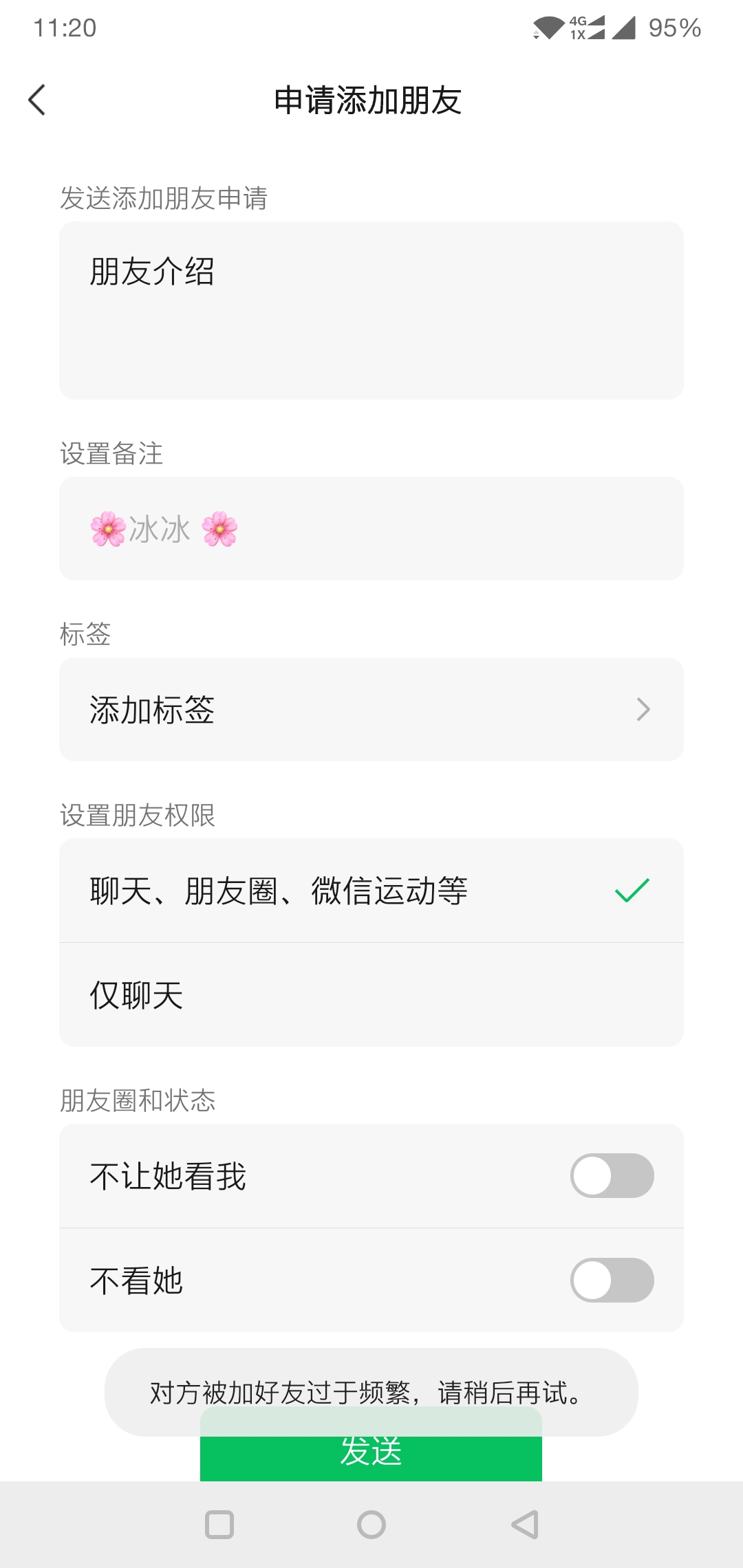Viewport: 743px width, 1568px height.
Task: Go back from 申请添加朋友 page
Action: pyautogui.click(x=37, y=100)
